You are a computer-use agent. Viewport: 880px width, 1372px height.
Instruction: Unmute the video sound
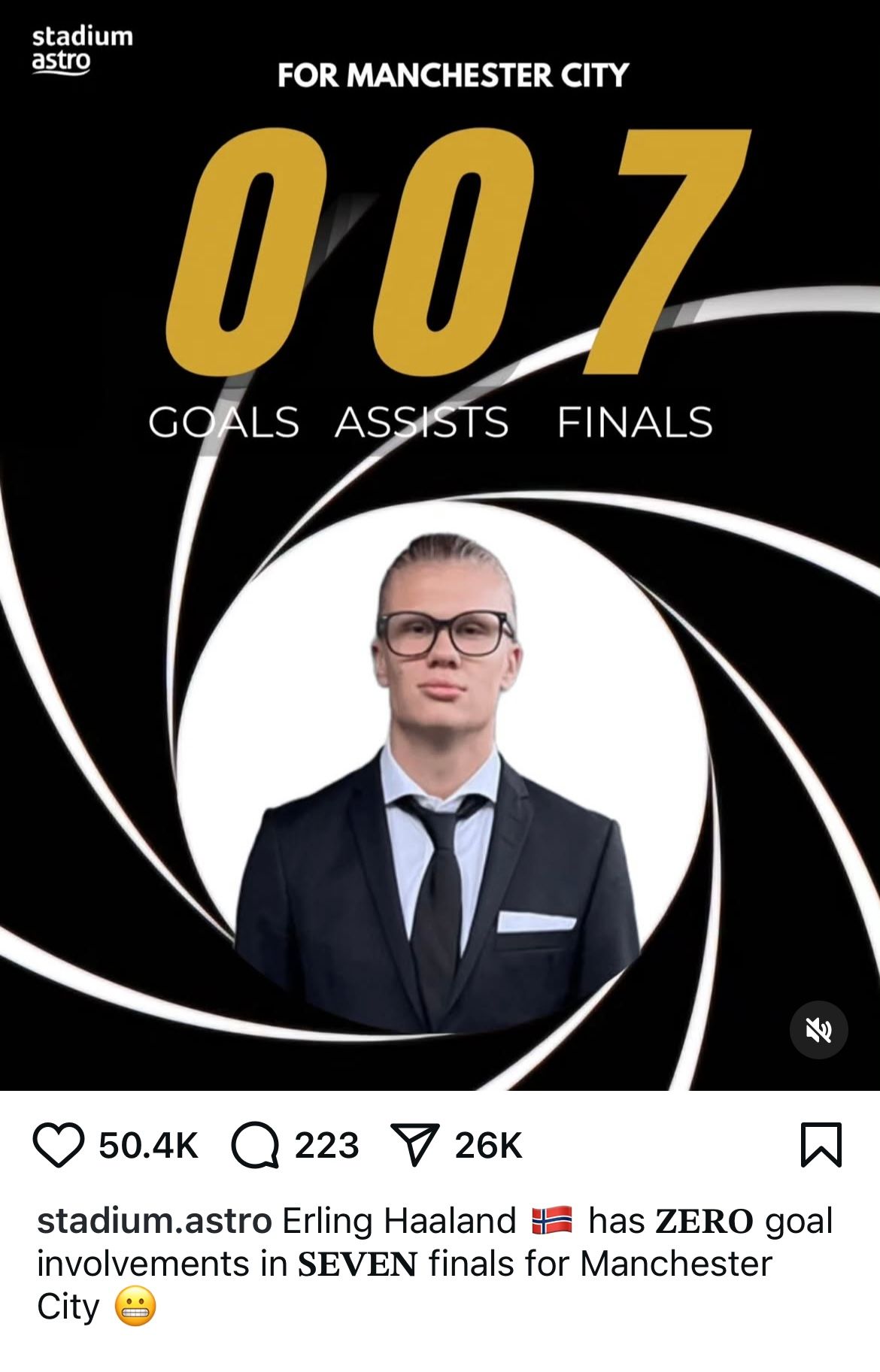coord(818,1030)
